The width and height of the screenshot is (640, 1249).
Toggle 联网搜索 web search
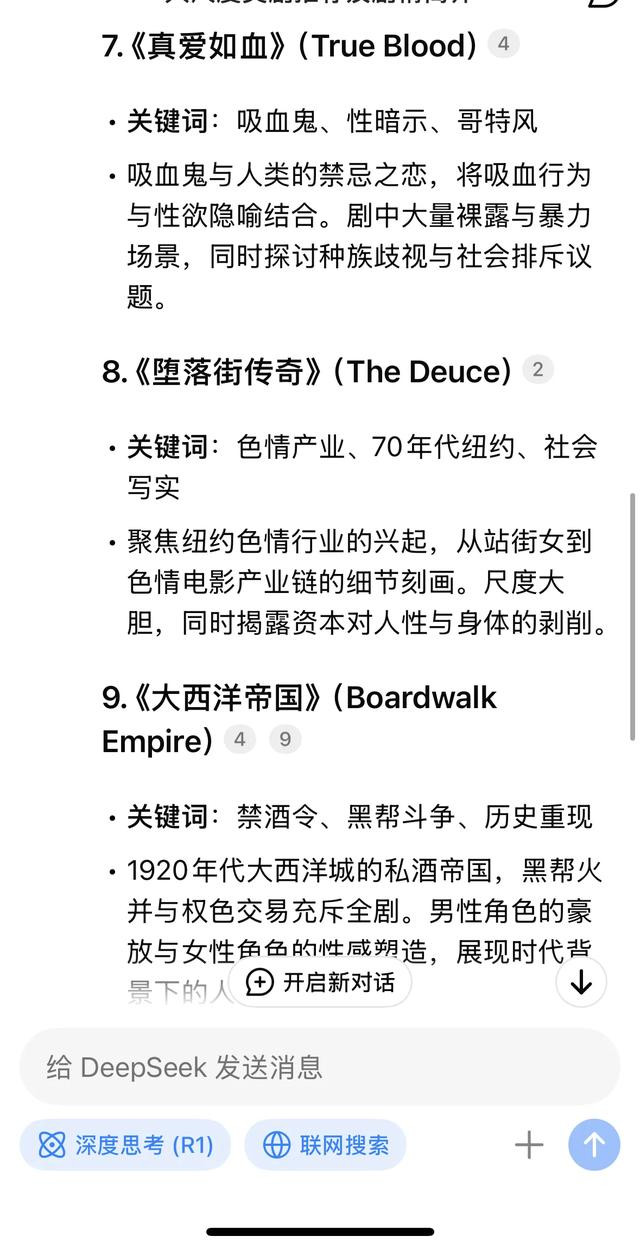coord(325,1145)
